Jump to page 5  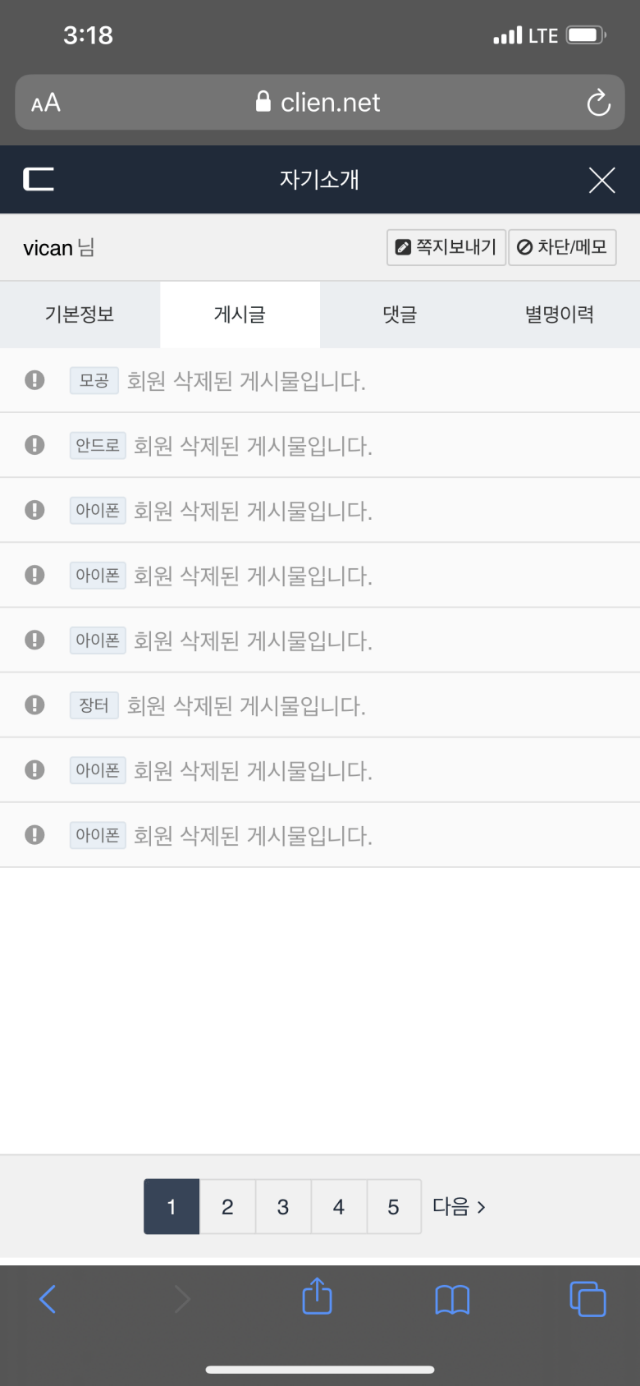point(394,1207)
